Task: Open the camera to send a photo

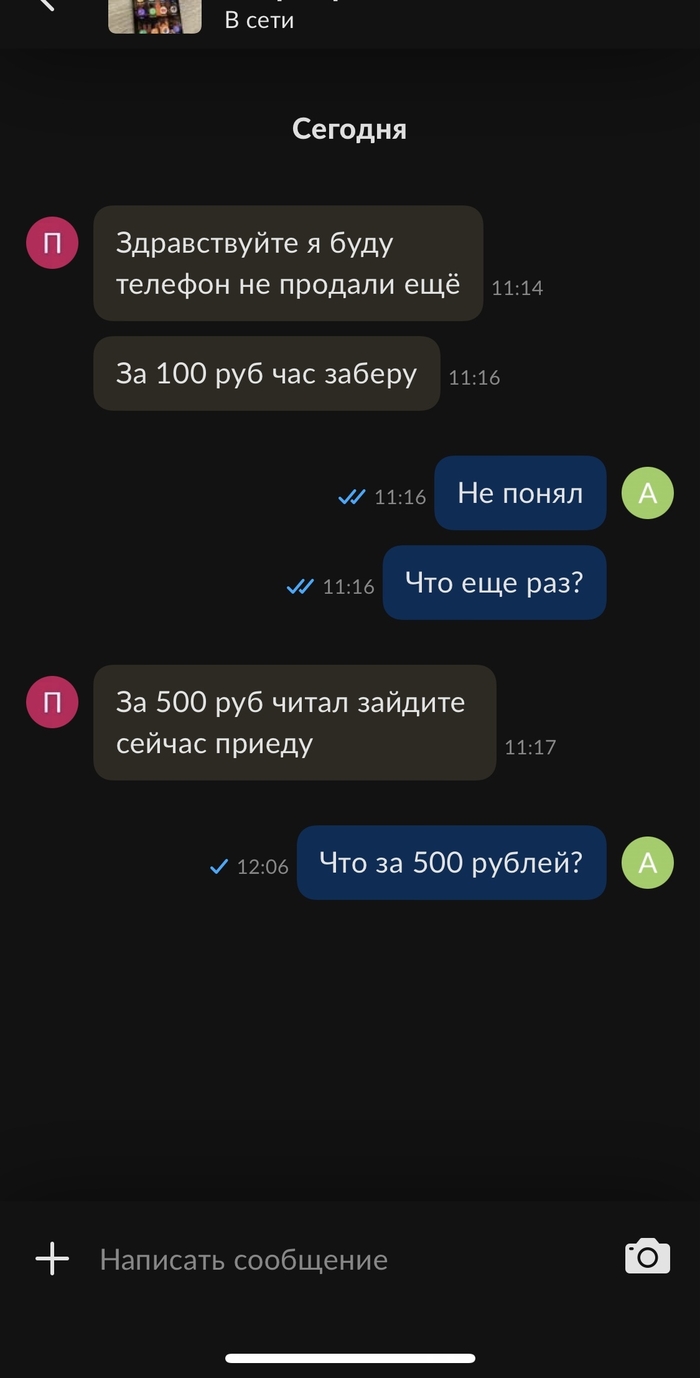Action: tap(647, 1256)
